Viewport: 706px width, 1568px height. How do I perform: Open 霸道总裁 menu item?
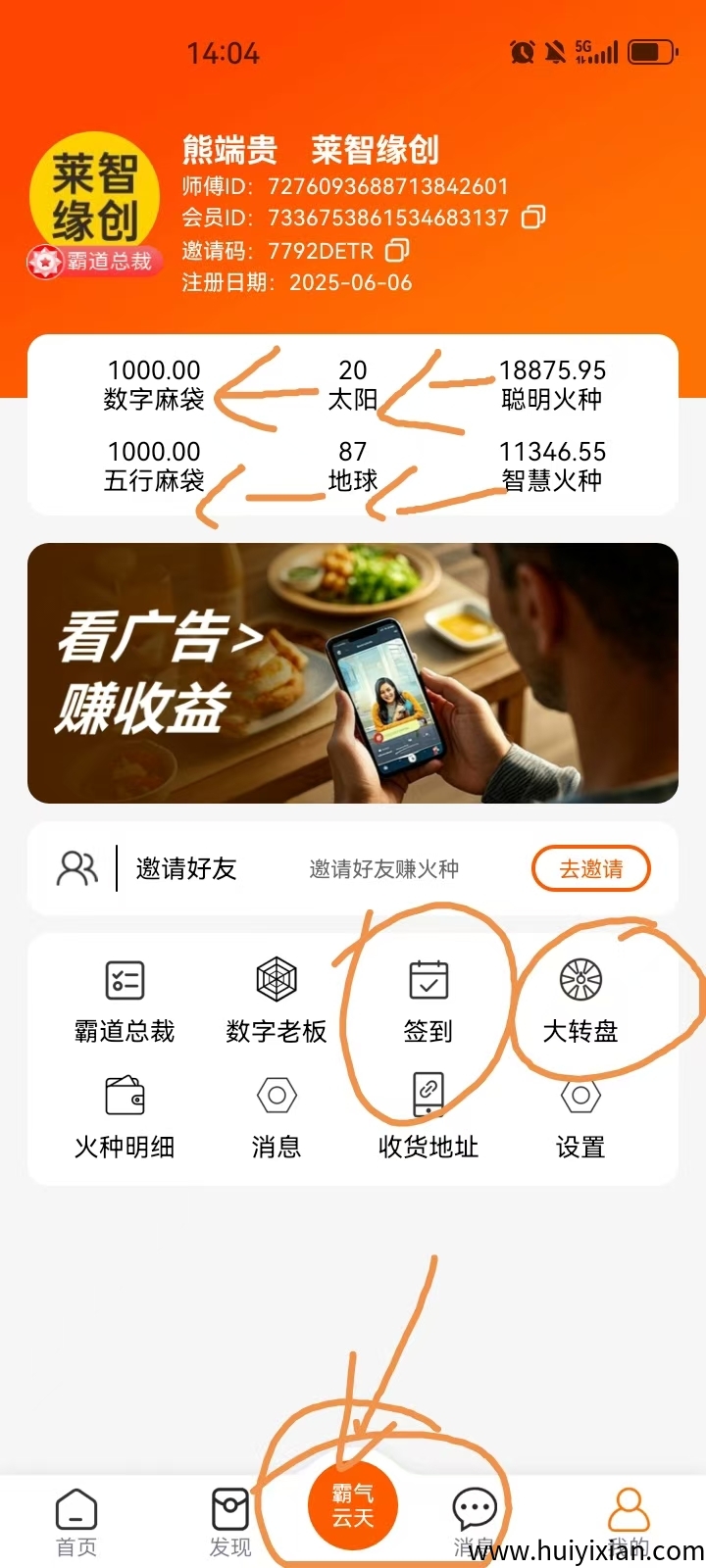(x=125, y=1001)
